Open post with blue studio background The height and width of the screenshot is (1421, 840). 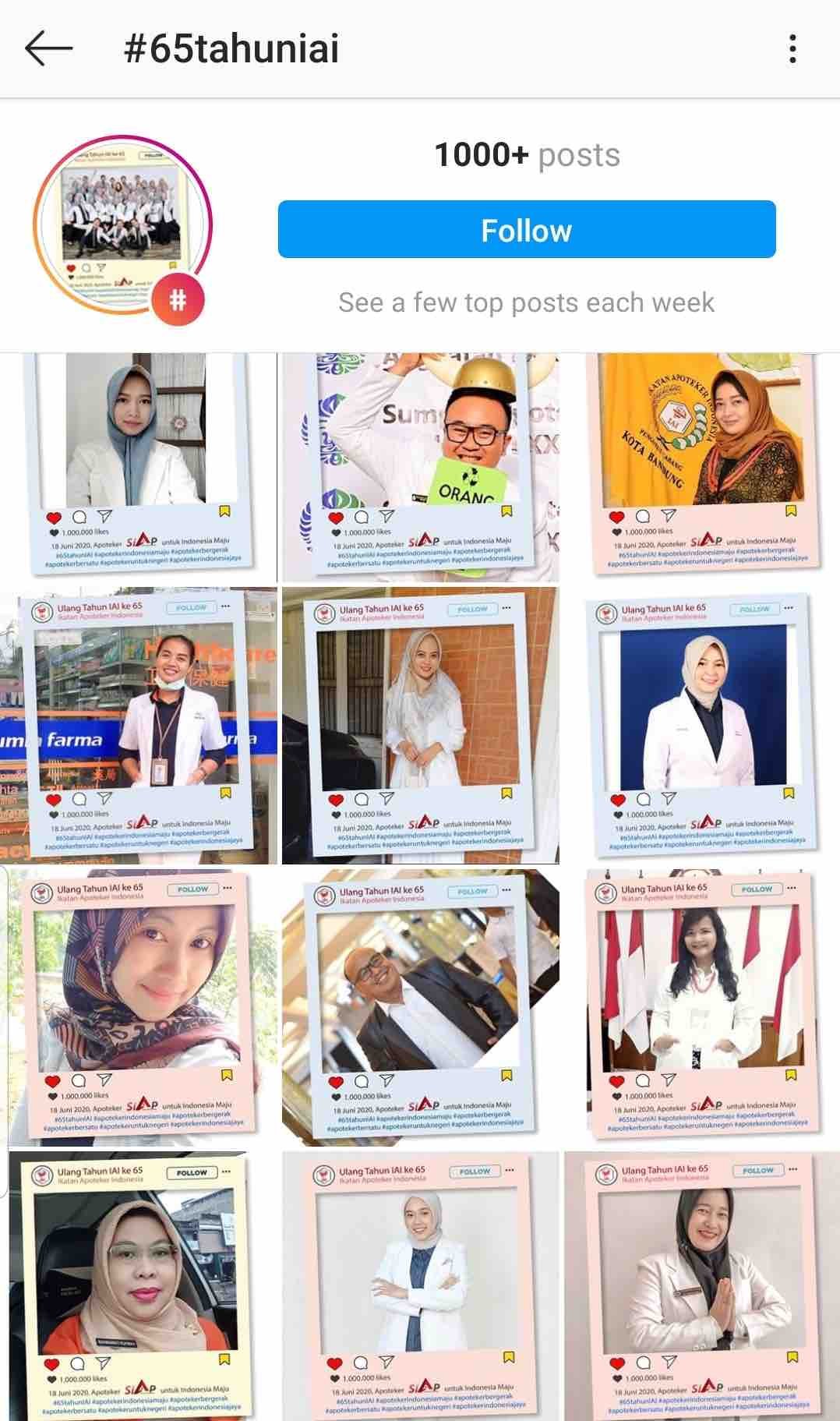[x=701, y=726]
